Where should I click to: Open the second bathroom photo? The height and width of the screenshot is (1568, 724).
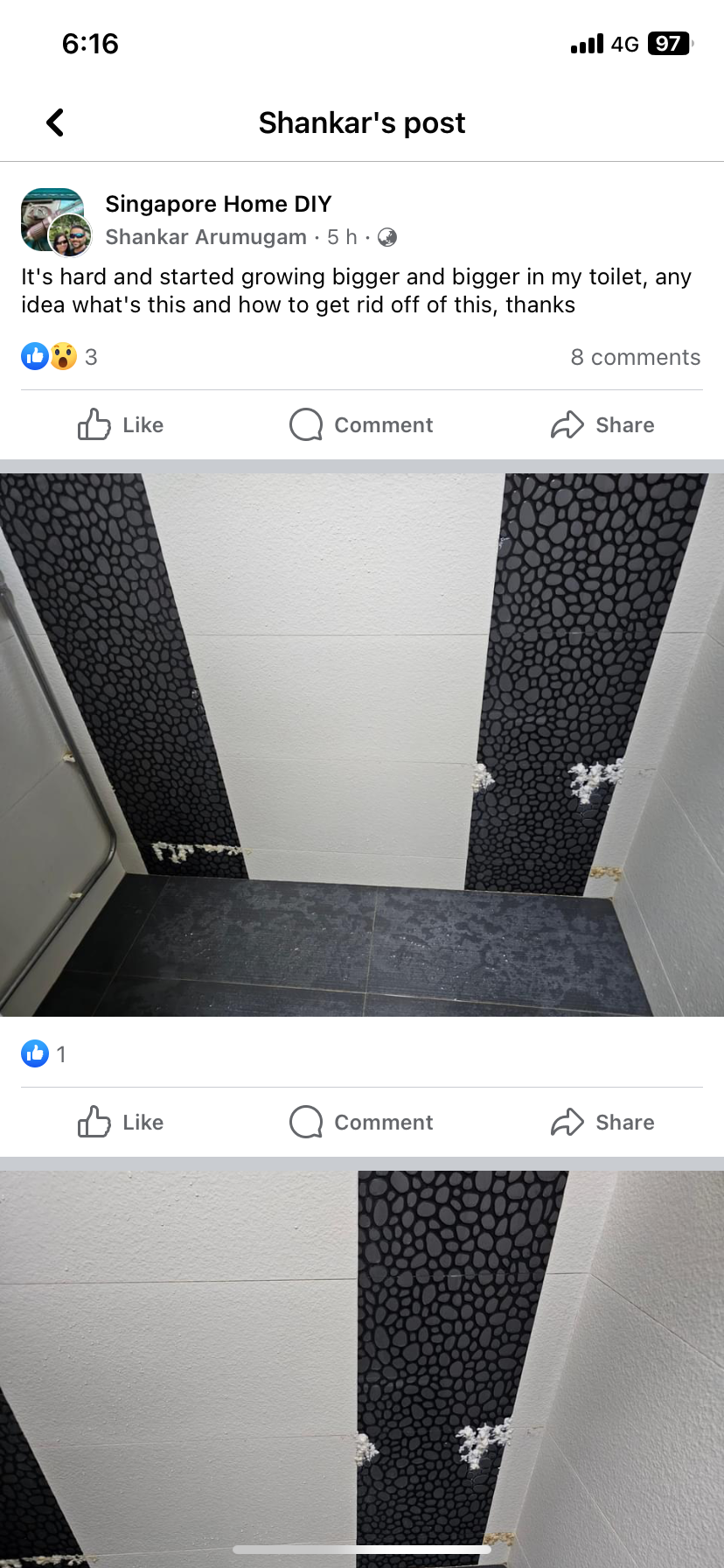tap(362, 1365)
